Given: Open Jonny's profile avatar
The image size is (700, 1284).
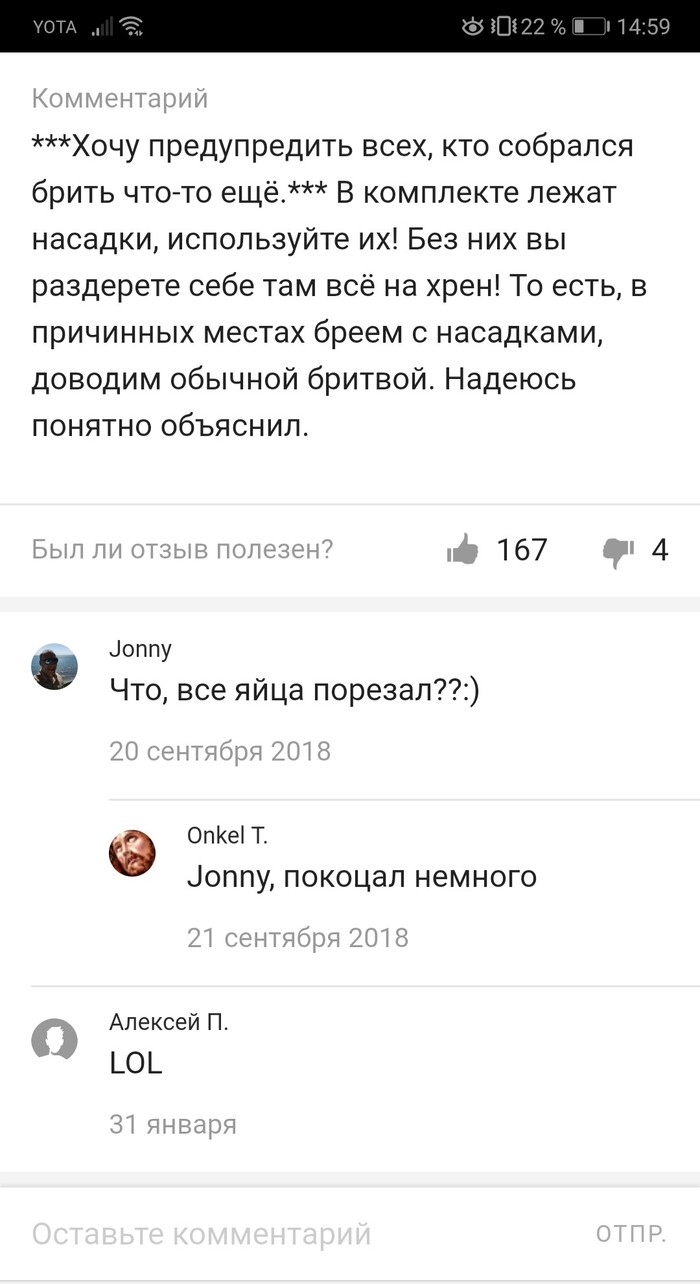Looking at the screenshot, I should pyautogui.click(x=54, y=666).
